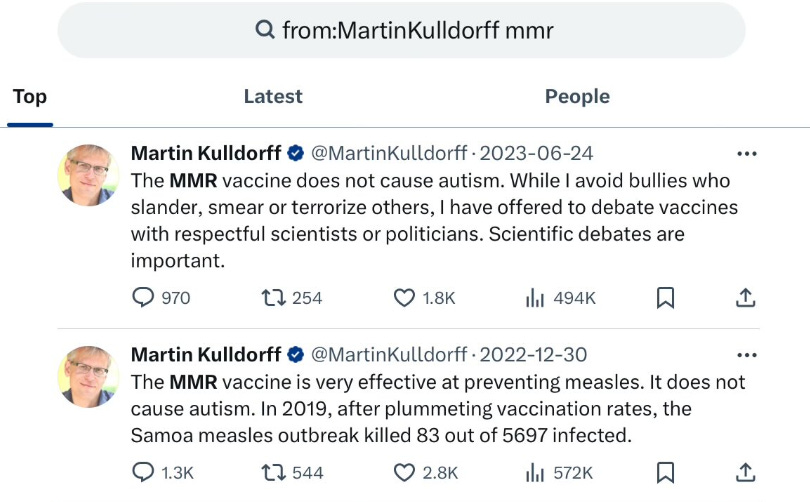
Task: Bookmark the 2023-06-24 tweet
Action: click(665, 297)
